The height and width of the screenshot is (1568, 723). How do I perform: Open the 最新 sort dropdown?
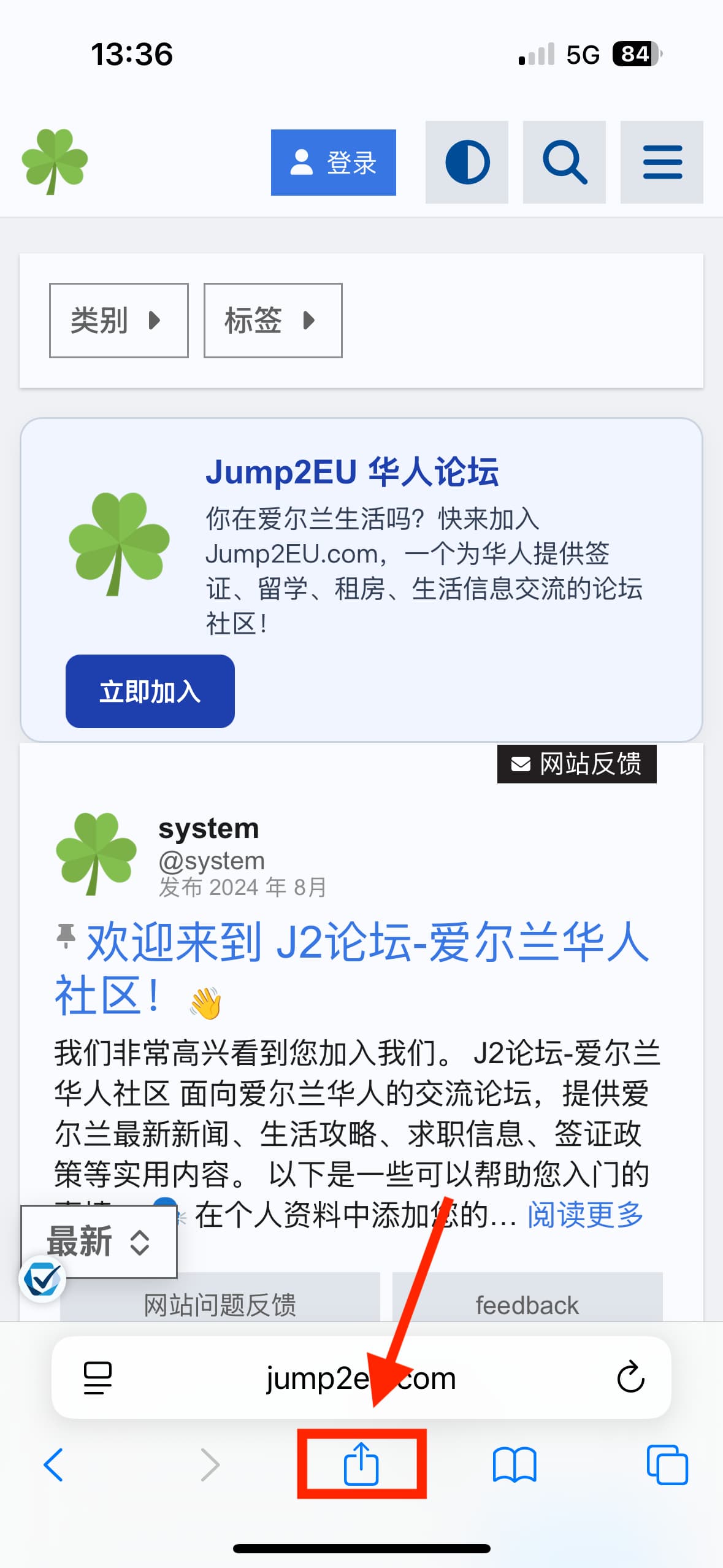point(99,1242)
